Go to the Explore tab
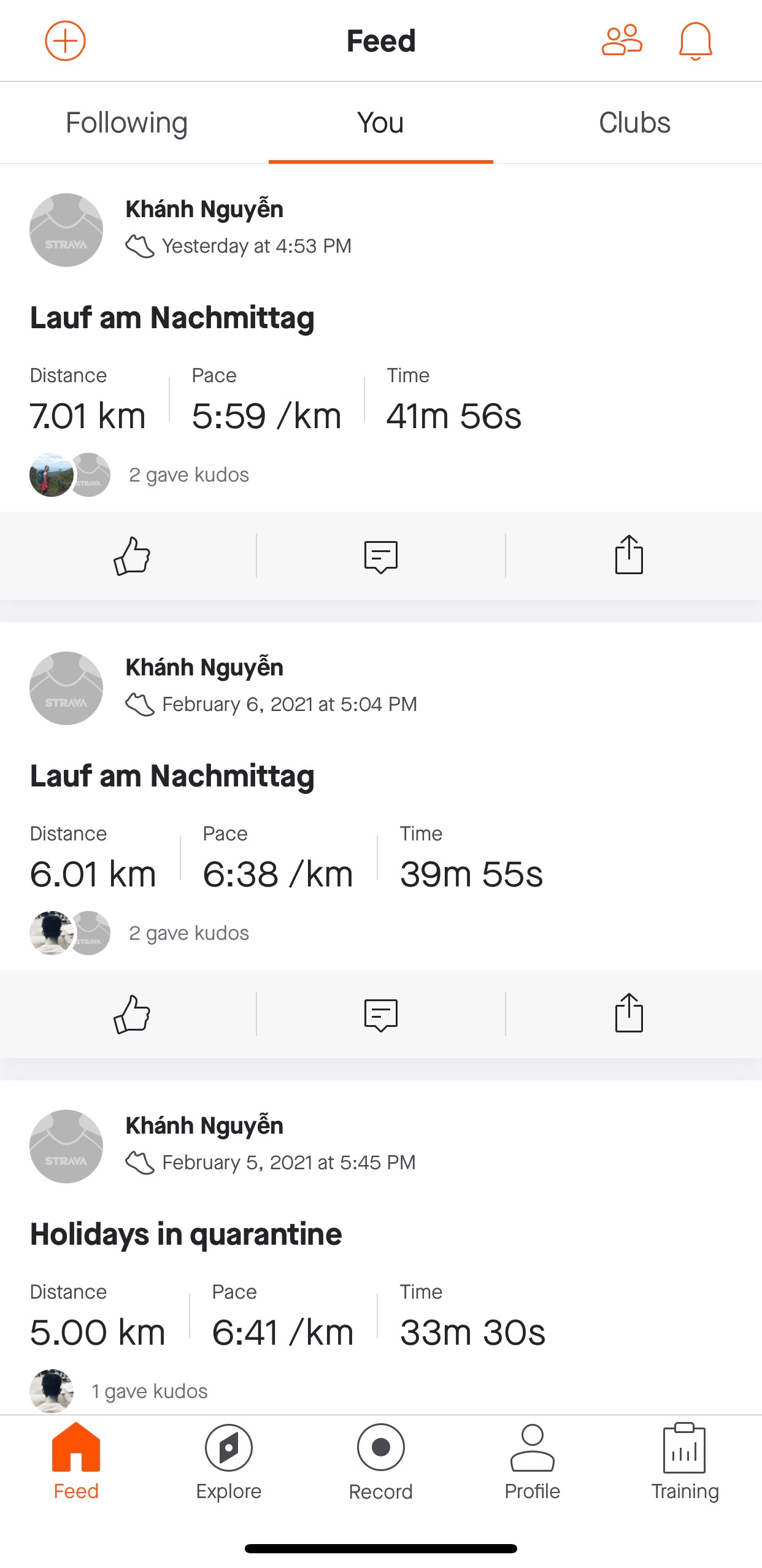This screenshot has width=762, height=1568. click(228, 1462)
